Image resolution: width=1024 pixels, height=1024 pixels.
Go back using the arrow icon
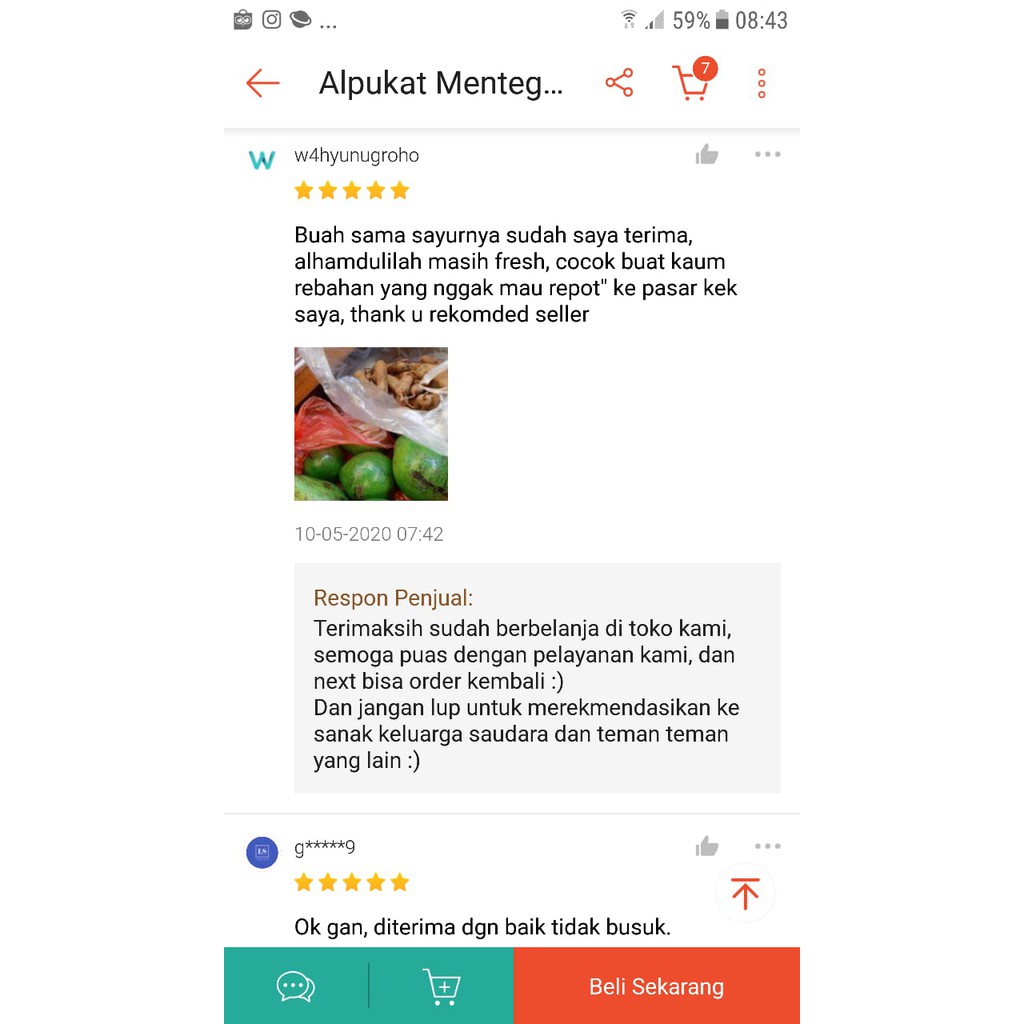click(x=263, y=83)
